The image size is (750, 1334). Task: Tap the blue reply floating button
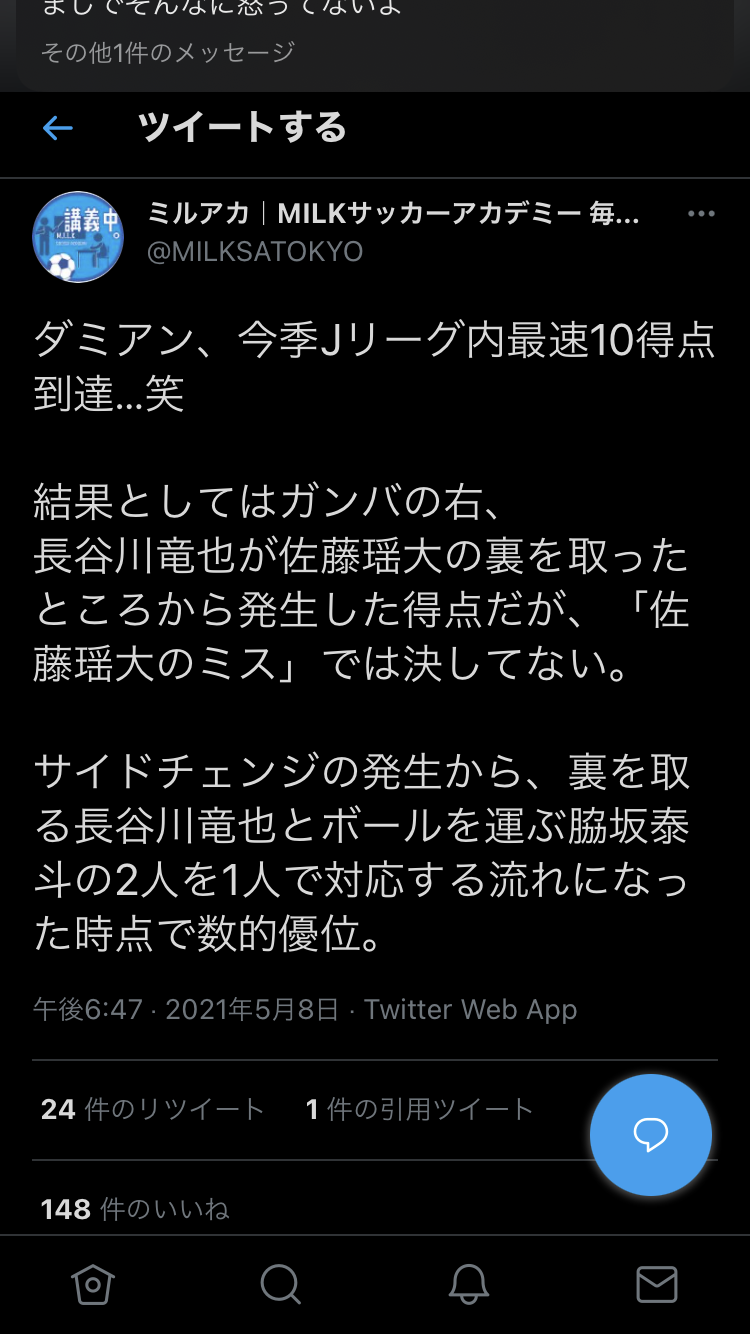[651, 1135]
